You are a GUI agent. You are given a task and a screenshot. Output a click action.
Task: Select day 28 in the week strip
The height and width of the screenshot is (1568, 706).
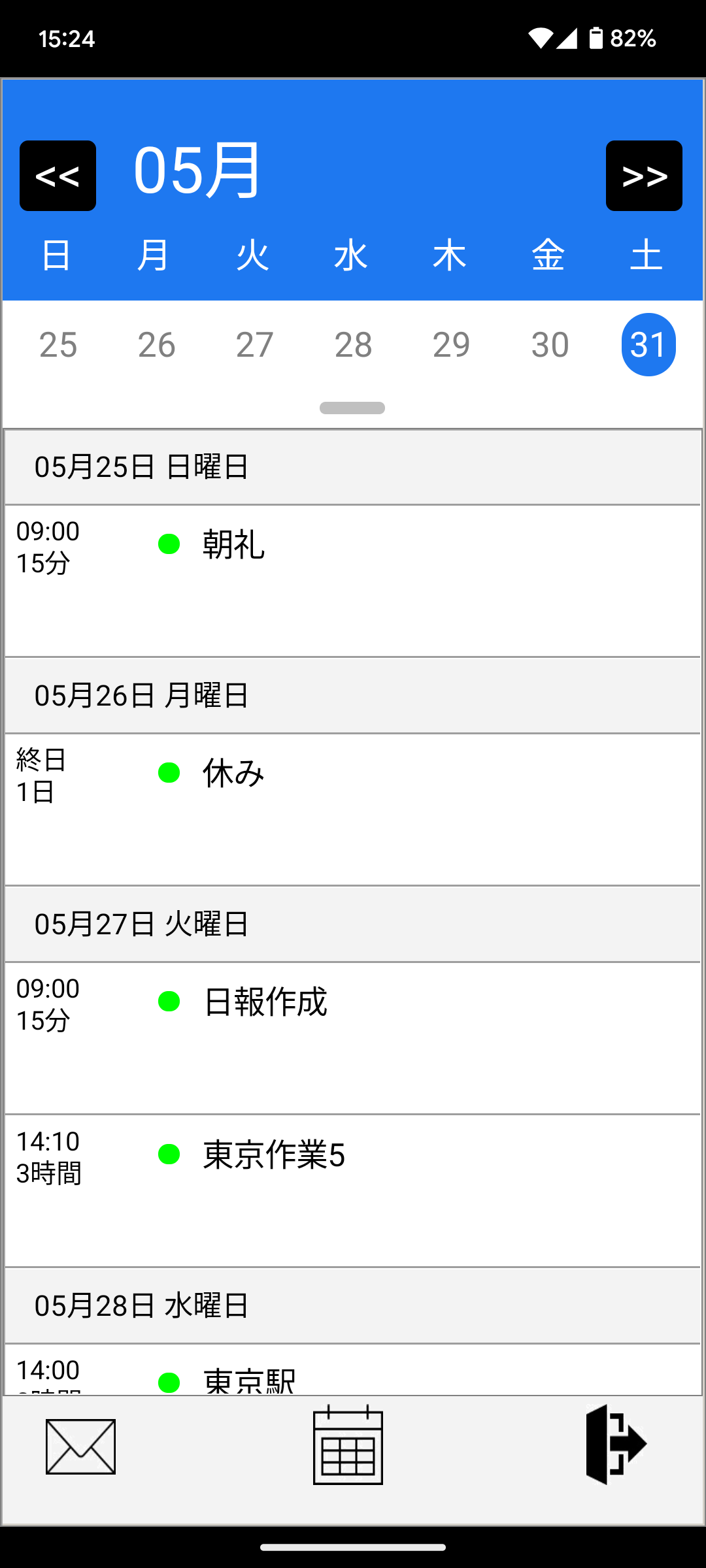[x=354, y=344]
